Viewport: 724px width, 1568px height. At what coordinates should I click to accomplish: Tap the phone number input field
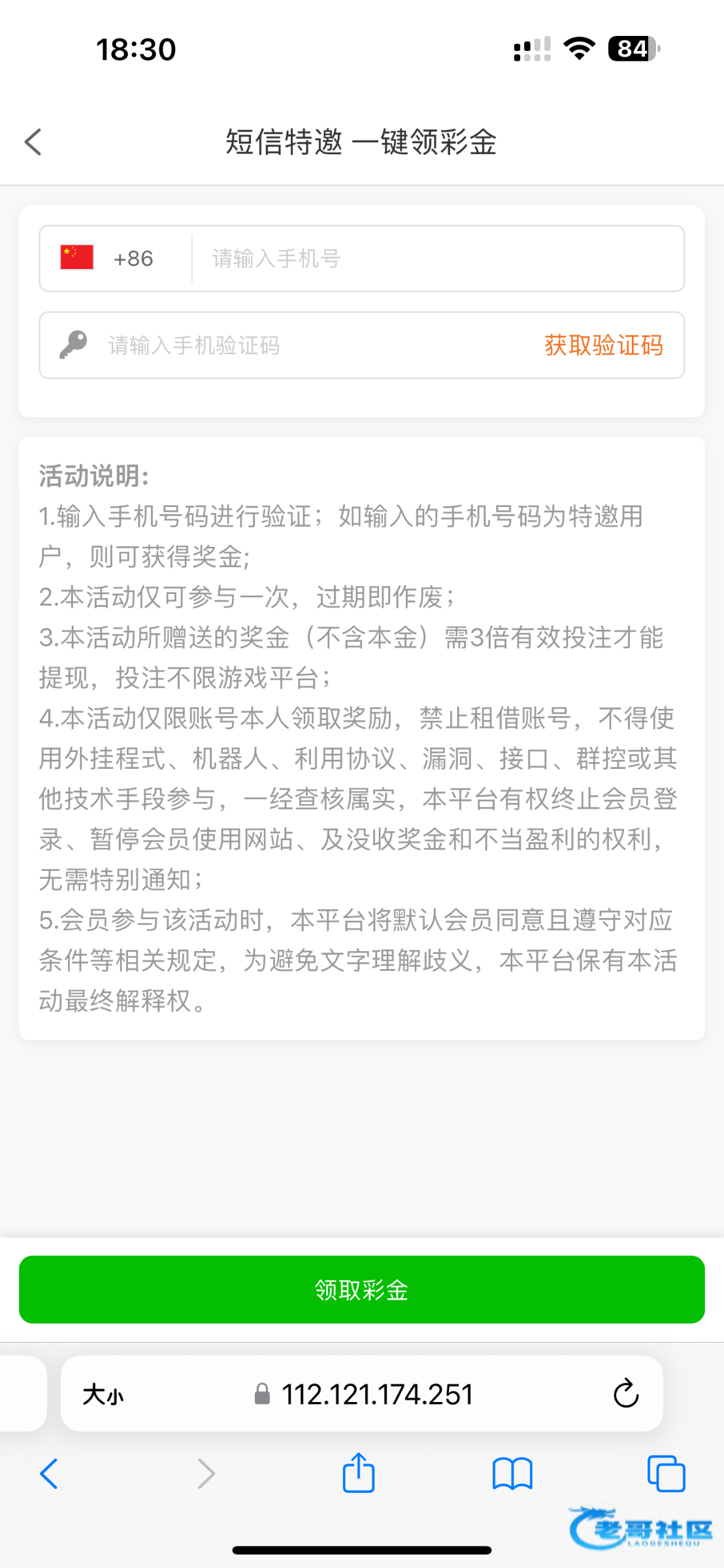(x=438, y=259)
